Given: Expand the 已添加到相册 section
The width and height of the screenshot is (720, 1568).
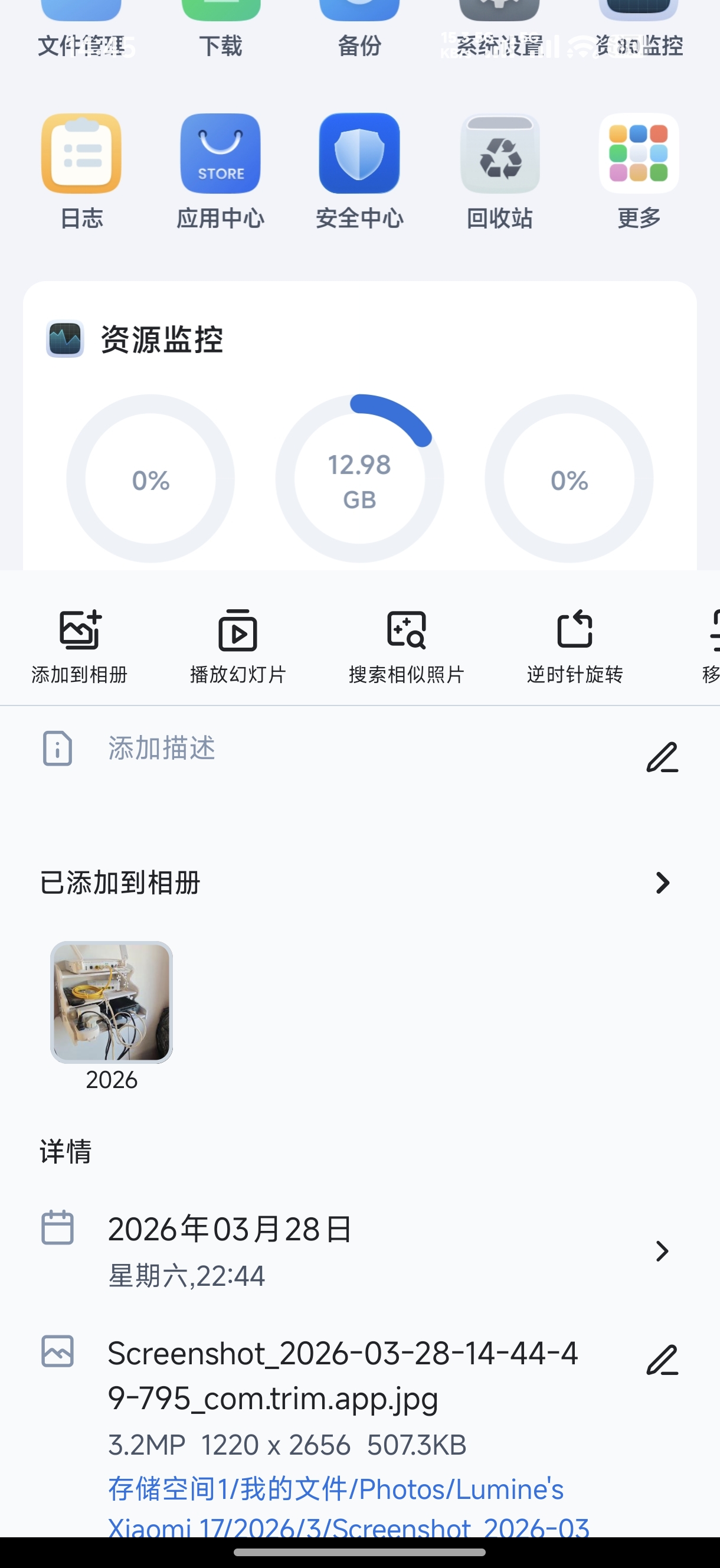Looking at the screenshot, I should [662, 883].
